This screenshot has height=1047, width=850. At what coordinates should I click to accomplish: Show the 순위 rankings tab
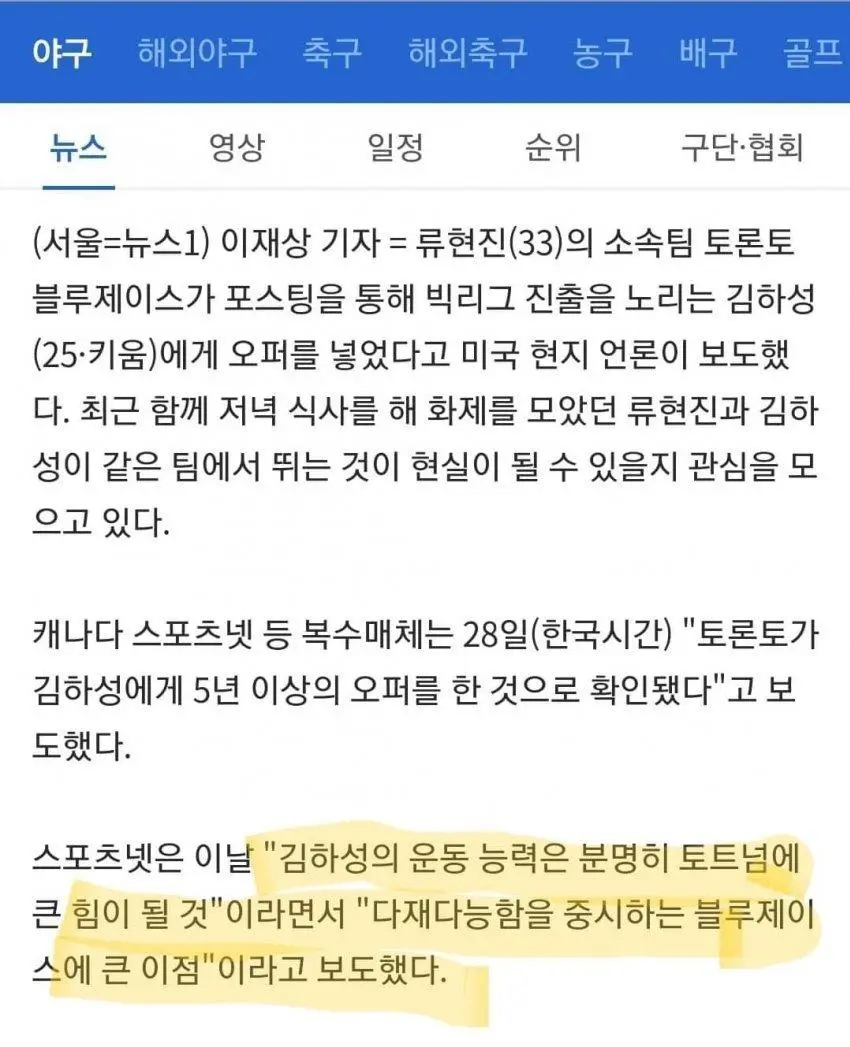pos(553,148)
